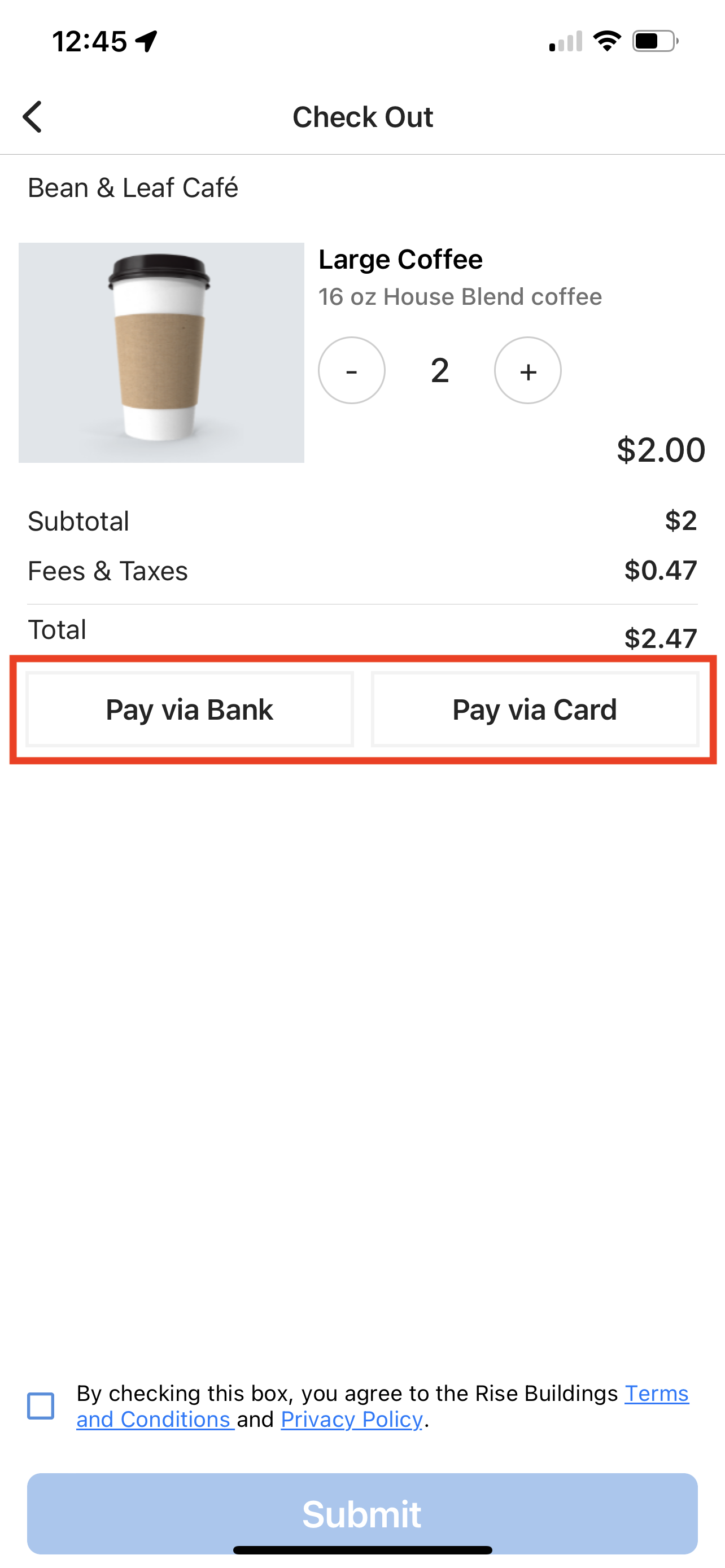Viewport: 725px width, 1568px height.
Task: Go back from Check Out
Action: (33, 116)
